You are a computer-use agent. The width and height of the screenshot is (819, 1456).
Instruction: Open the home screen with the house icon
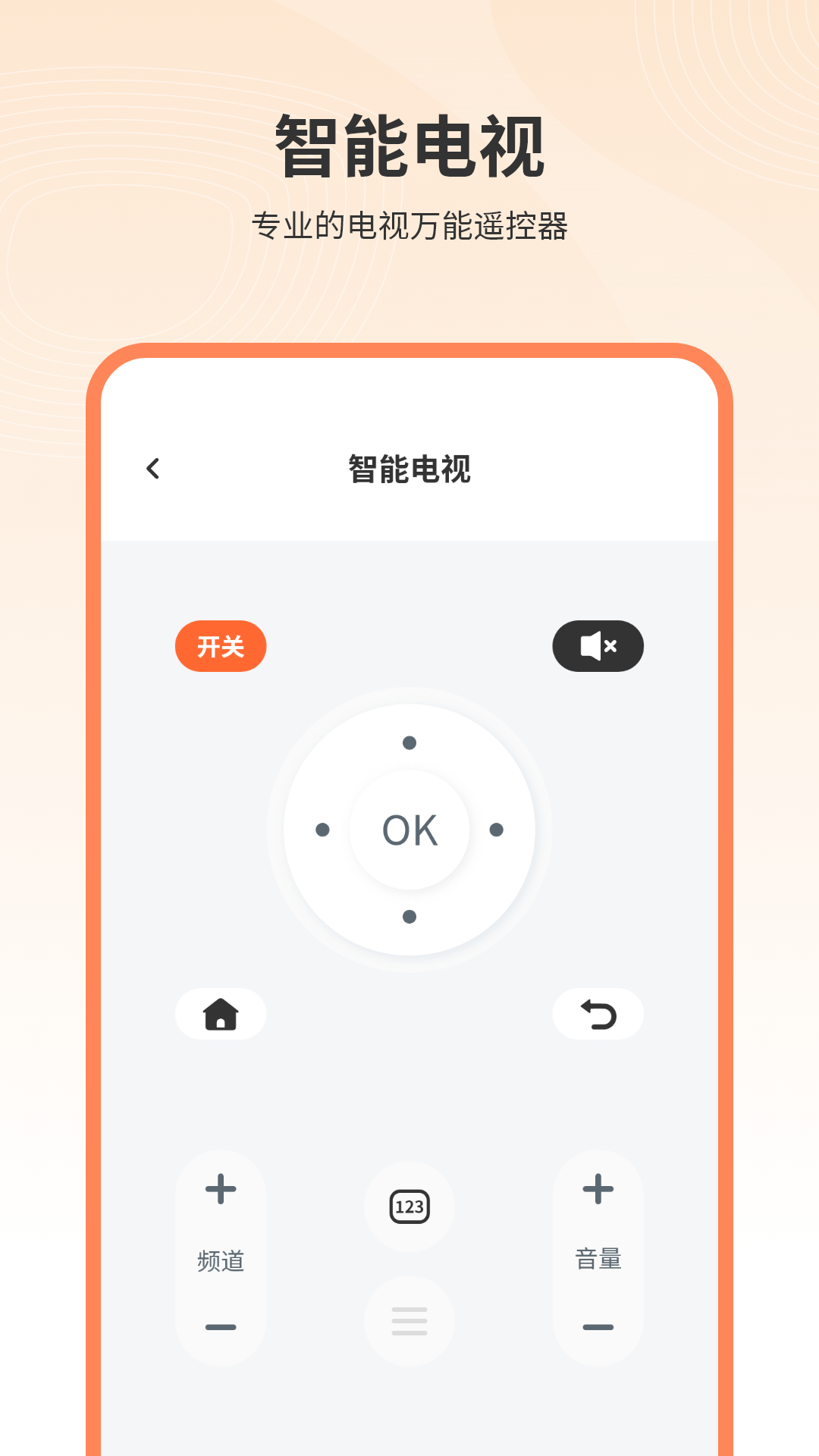(x=221, y=1014)
